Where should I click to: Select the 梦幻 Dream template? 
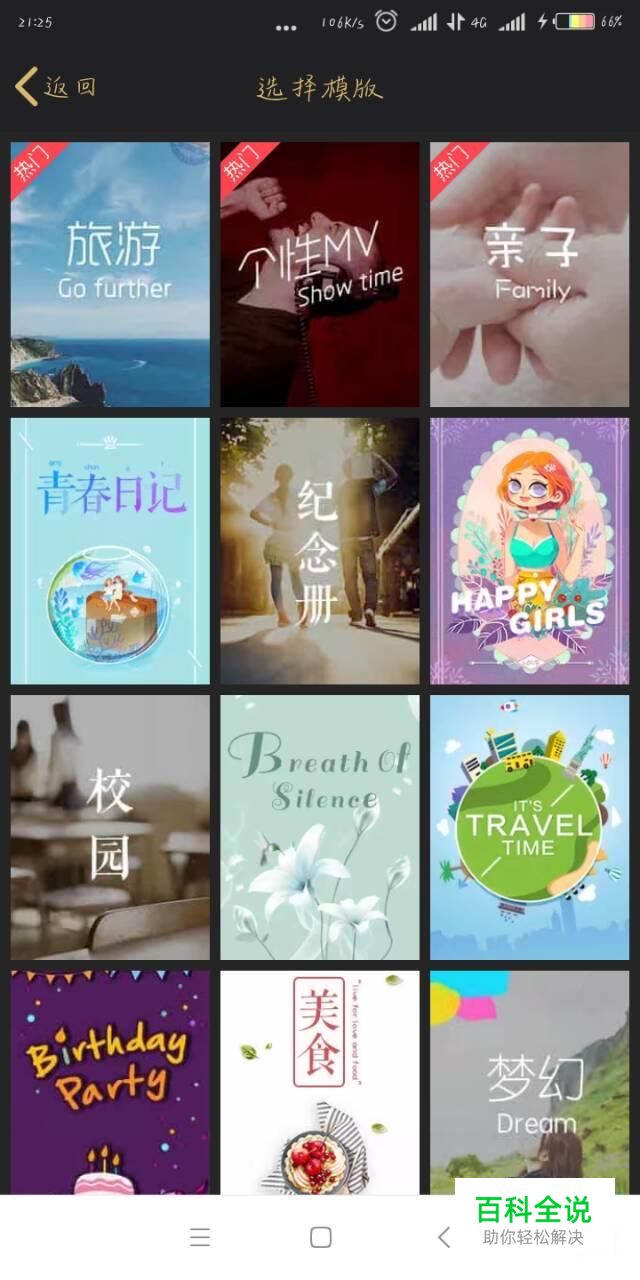[x=530, y=1083]
